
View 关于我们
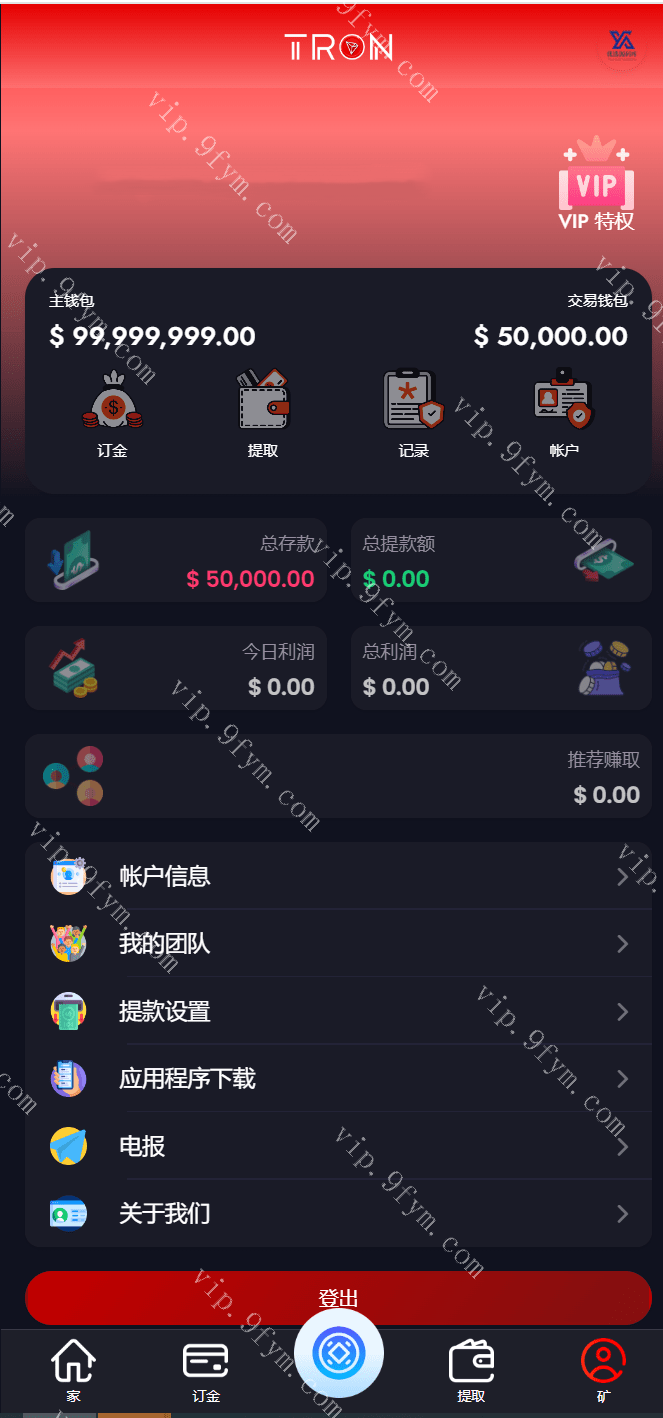(x=338, y=1213)
